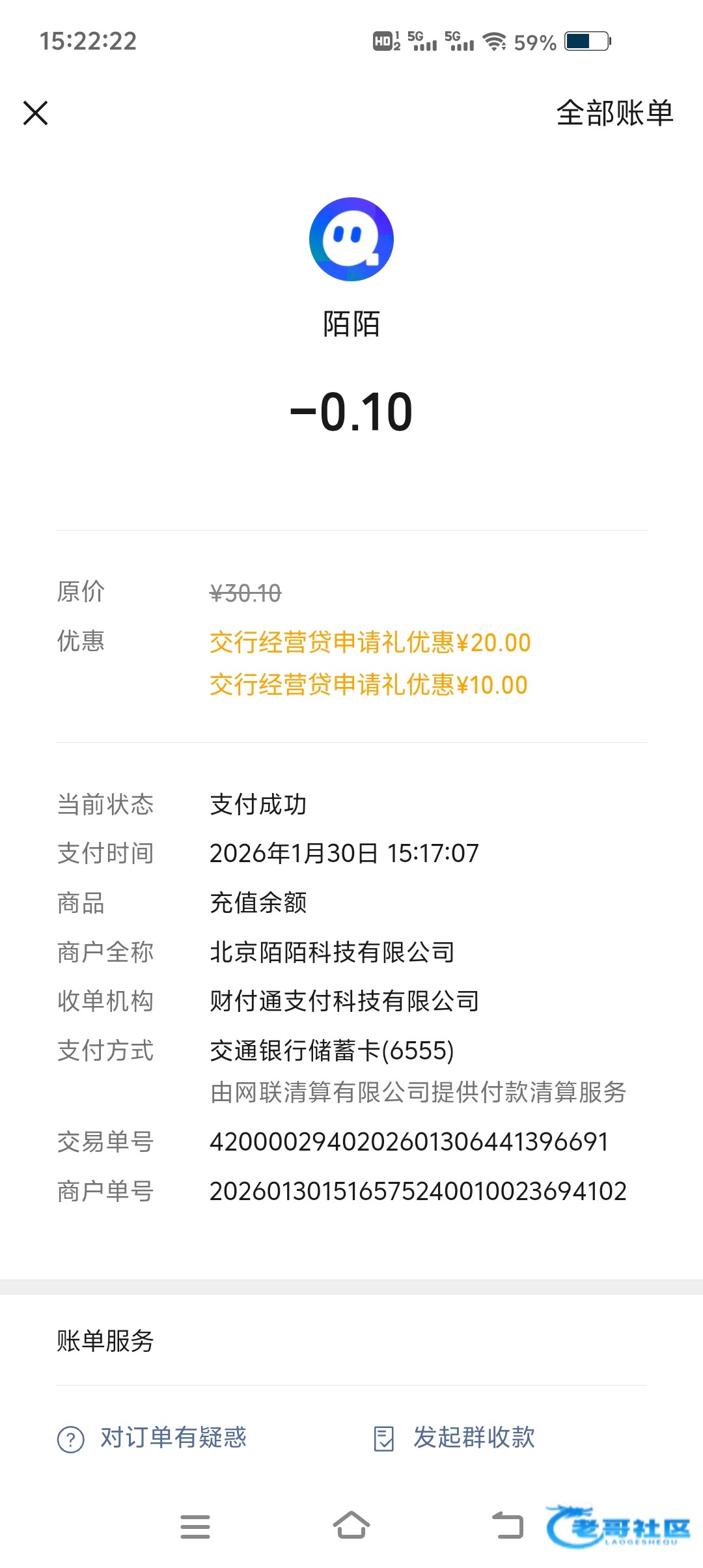Open the recent apps menu
Screen dimensions: 703x1568
tap(195, 1526)
